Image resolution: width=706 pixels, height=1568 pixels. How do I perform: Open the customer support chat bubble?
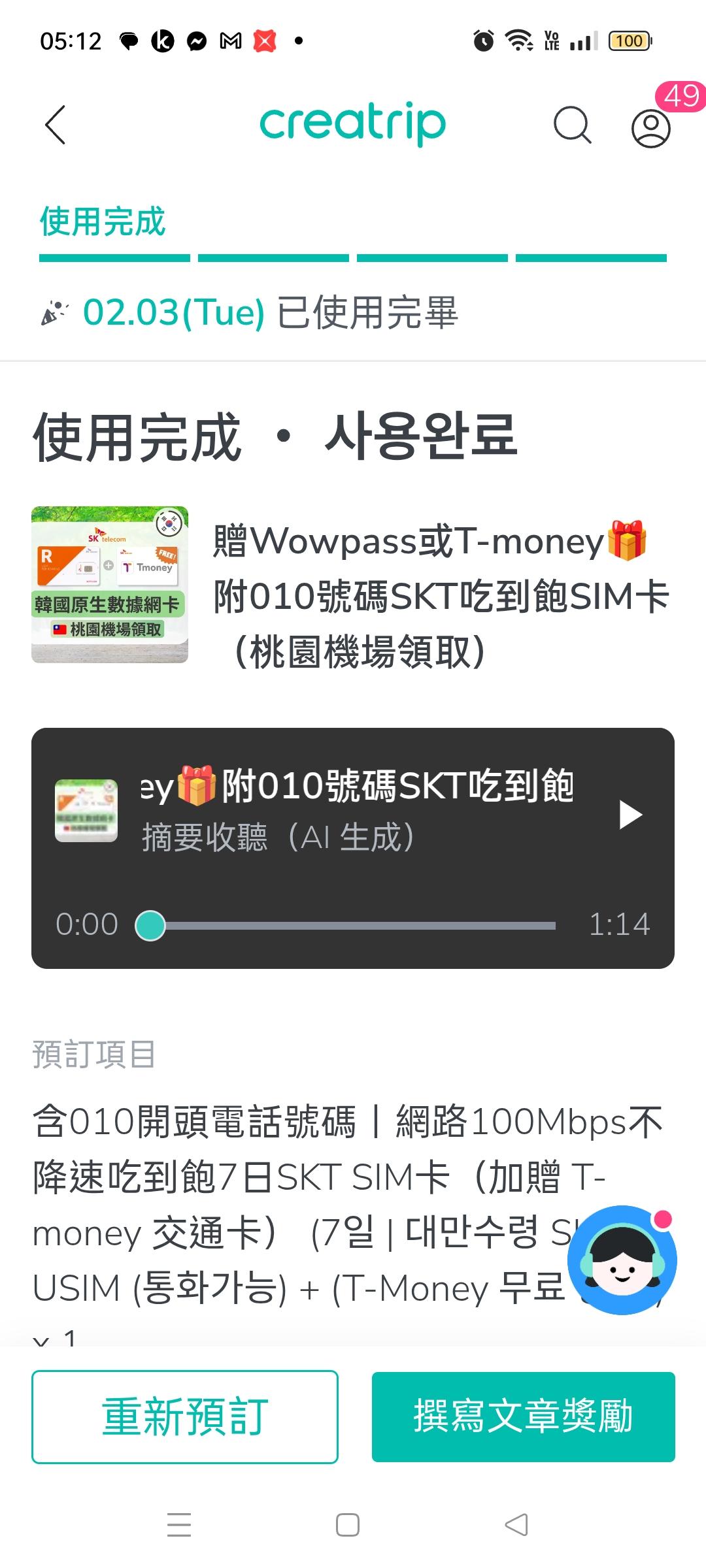point(622,1260)
